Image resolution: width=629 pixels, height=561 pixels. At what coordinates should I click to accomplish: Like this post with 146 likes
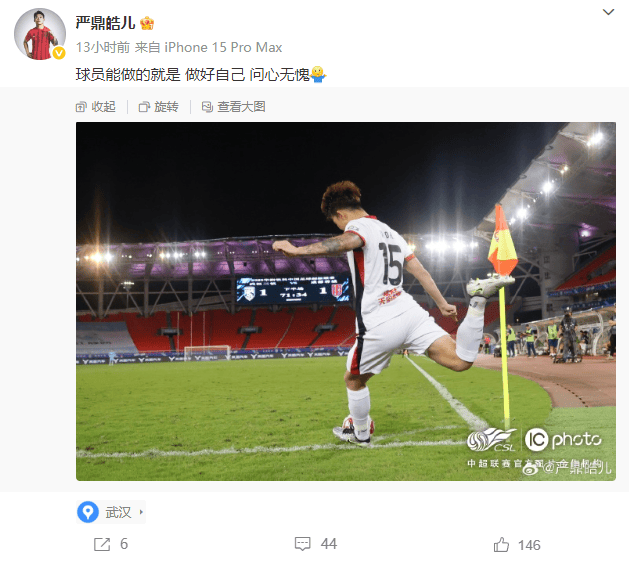click(x=516, y=544)
